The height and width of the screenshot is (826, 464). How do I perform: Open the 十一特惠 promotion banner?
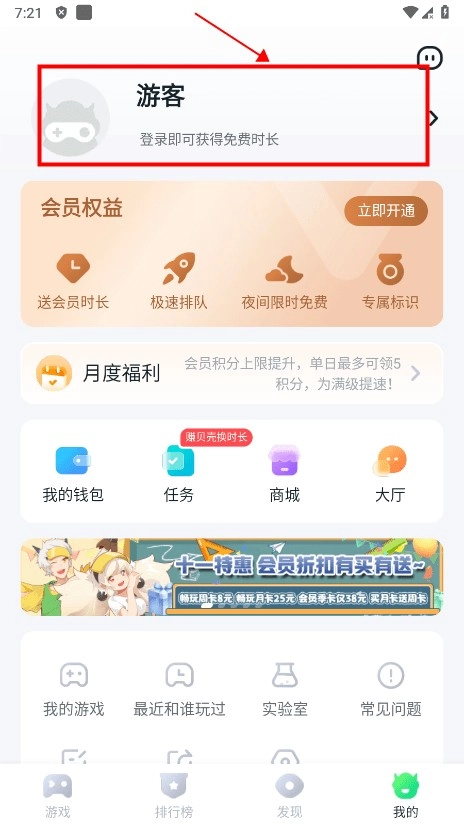tap(232, 576)
